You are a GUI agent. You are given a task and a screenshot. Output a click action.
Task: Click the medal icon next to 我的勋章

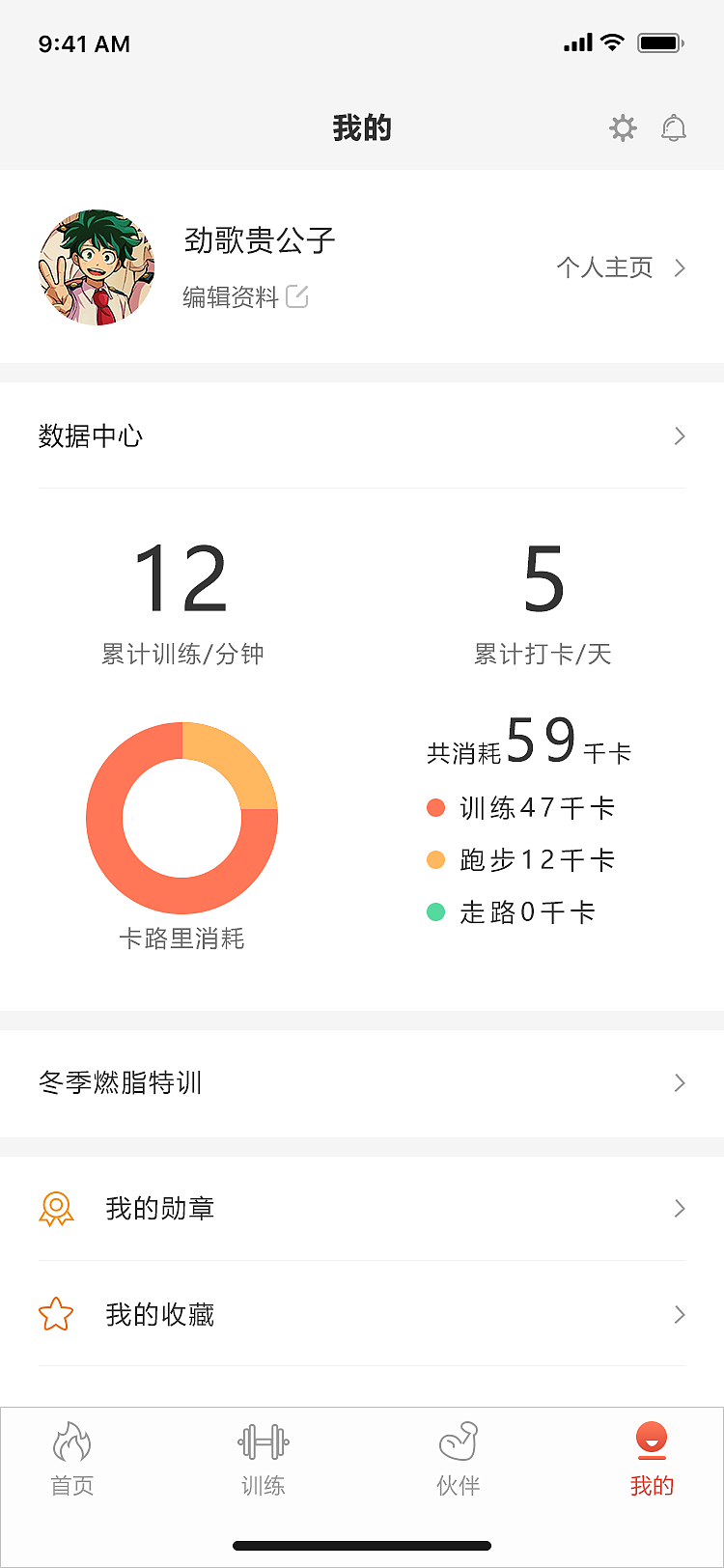point(56,1208)
